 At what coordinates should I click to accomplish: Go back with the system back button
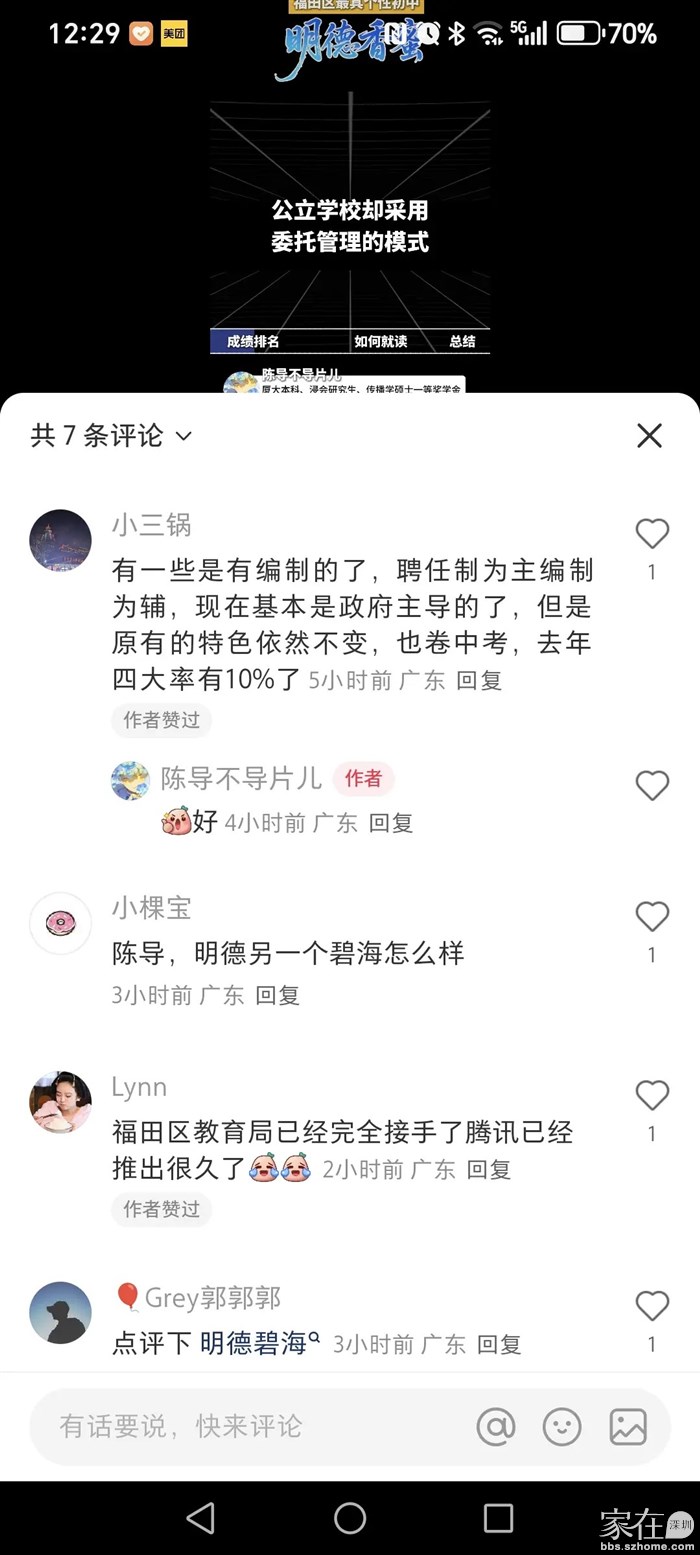(x=201, y=1517)
